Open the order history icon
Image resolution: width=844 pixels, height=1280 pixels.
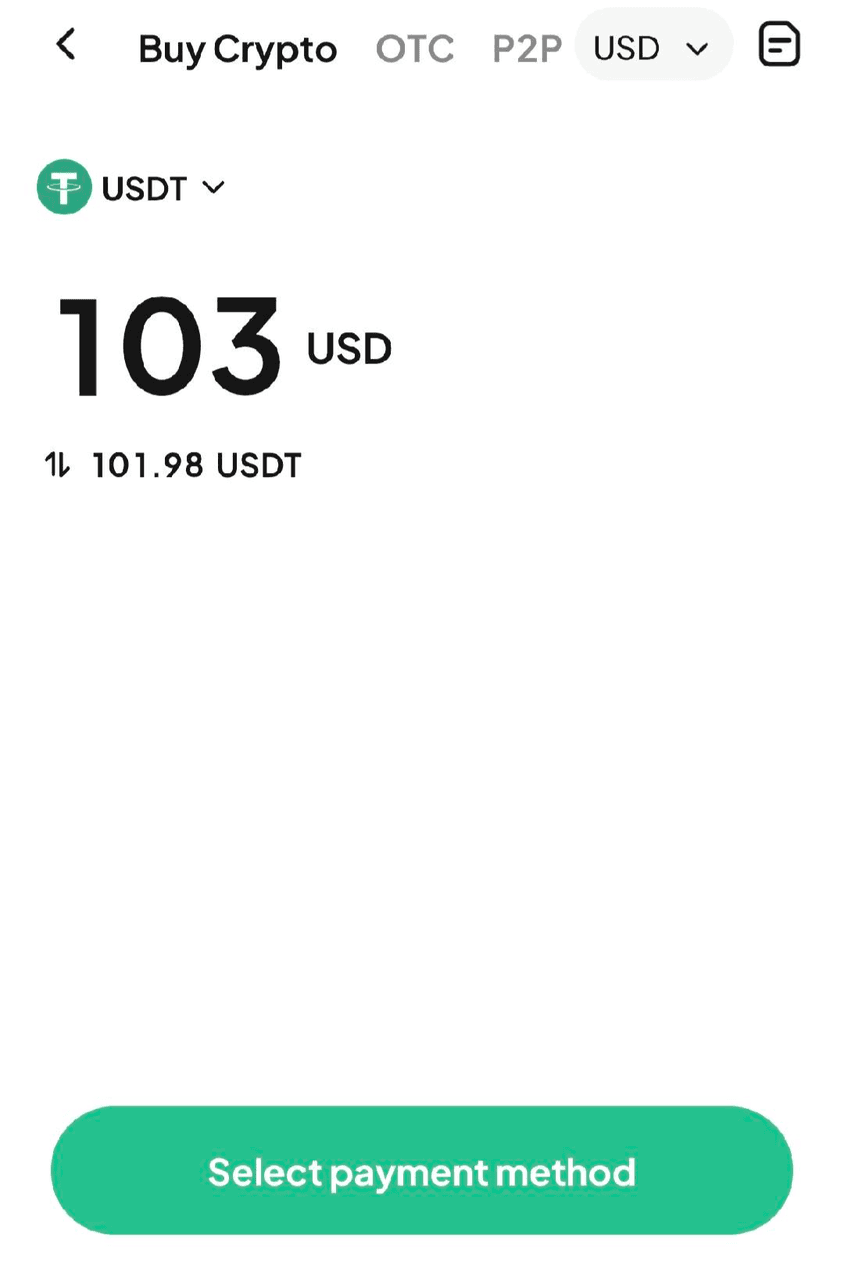coord(779,45)
